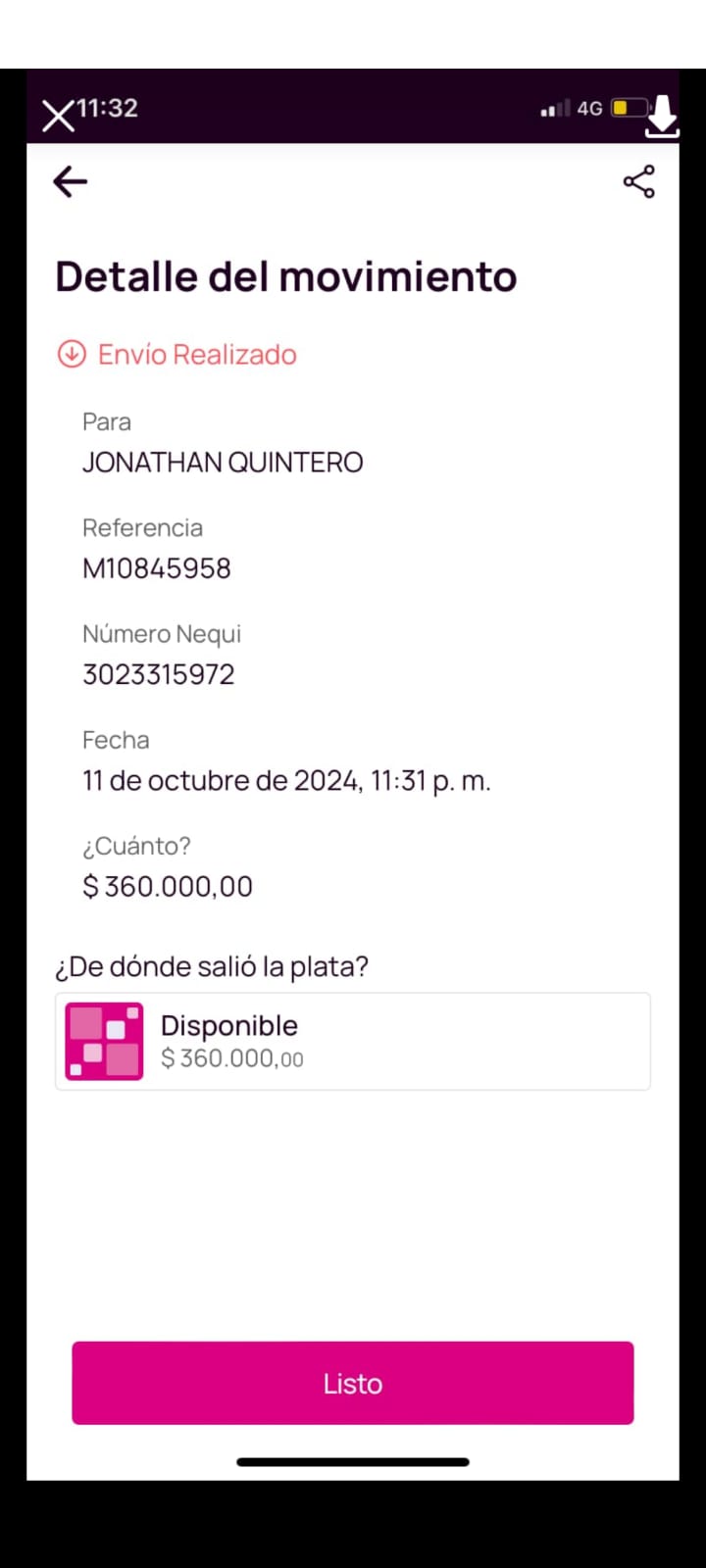
Task: Go back using the arrow icon
Action: coord(71,181)
